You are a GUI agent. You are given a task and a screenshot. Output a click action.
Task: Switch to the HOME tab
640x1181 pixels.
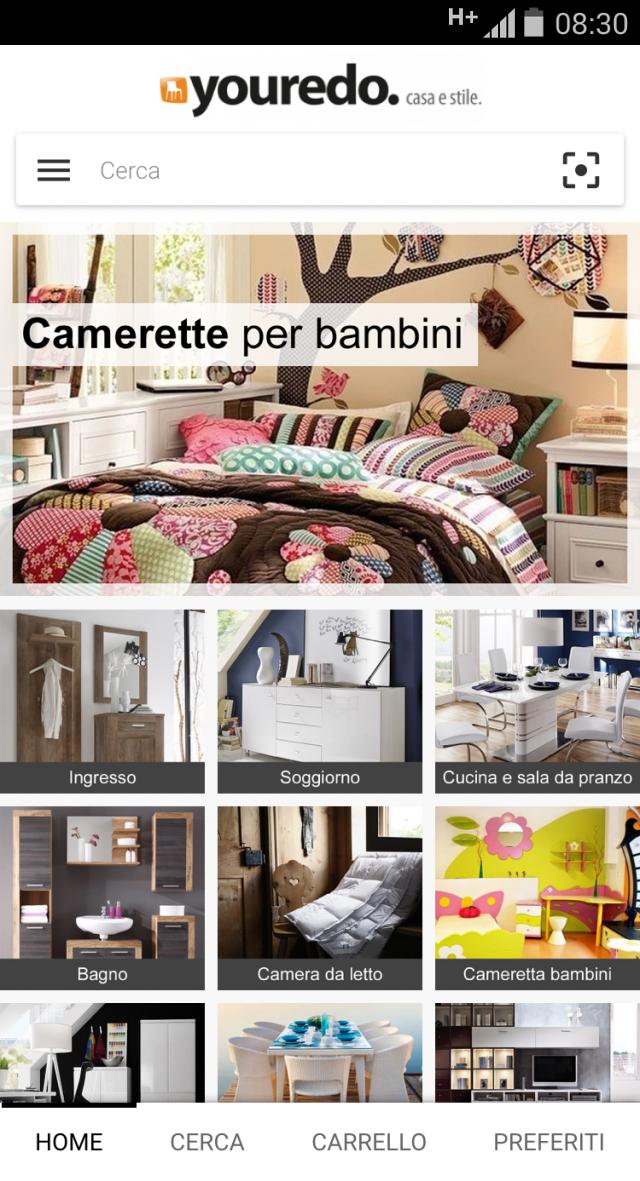pyautogui.click(x=69, y=1142)
